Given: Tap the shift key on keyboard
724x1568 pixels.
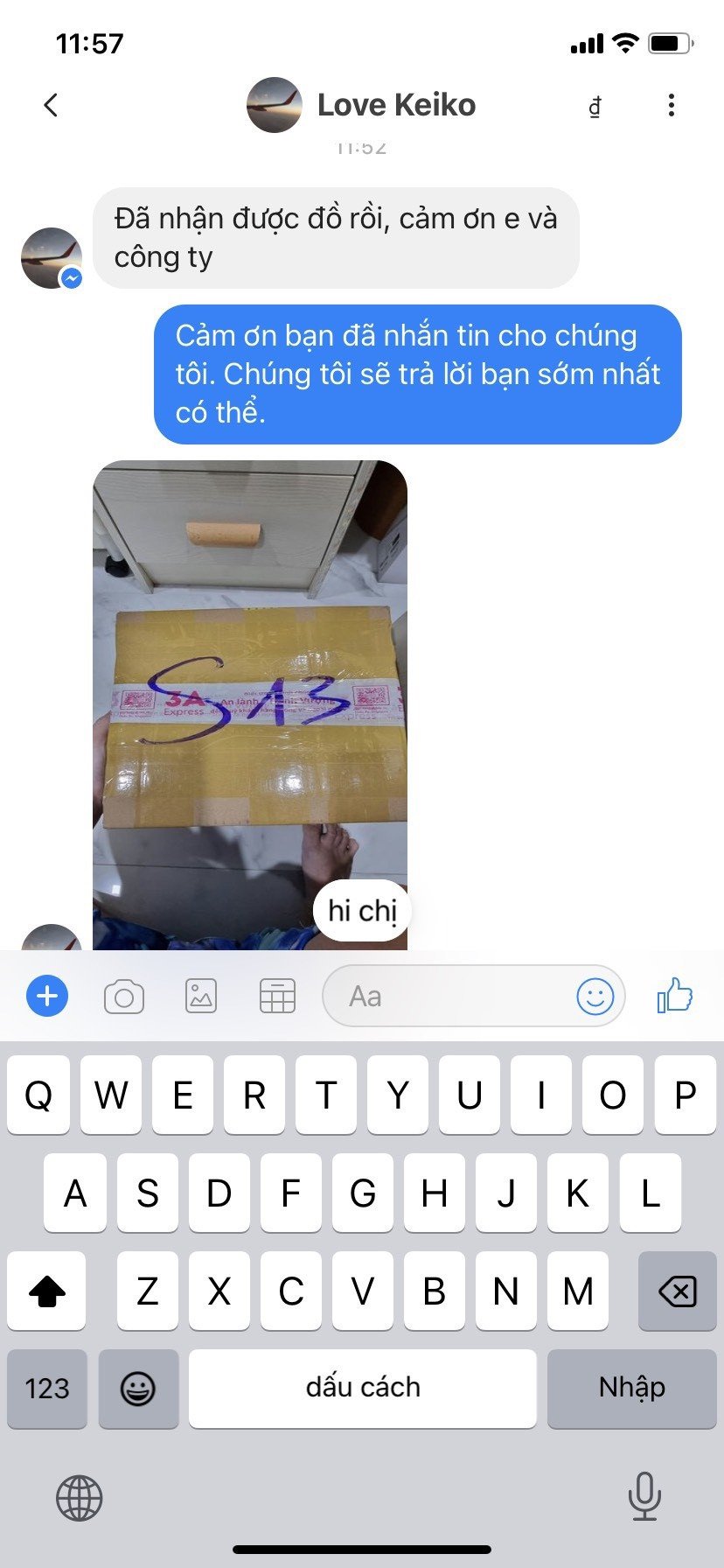Looking at the screenshot, I should click(47, 1291).
